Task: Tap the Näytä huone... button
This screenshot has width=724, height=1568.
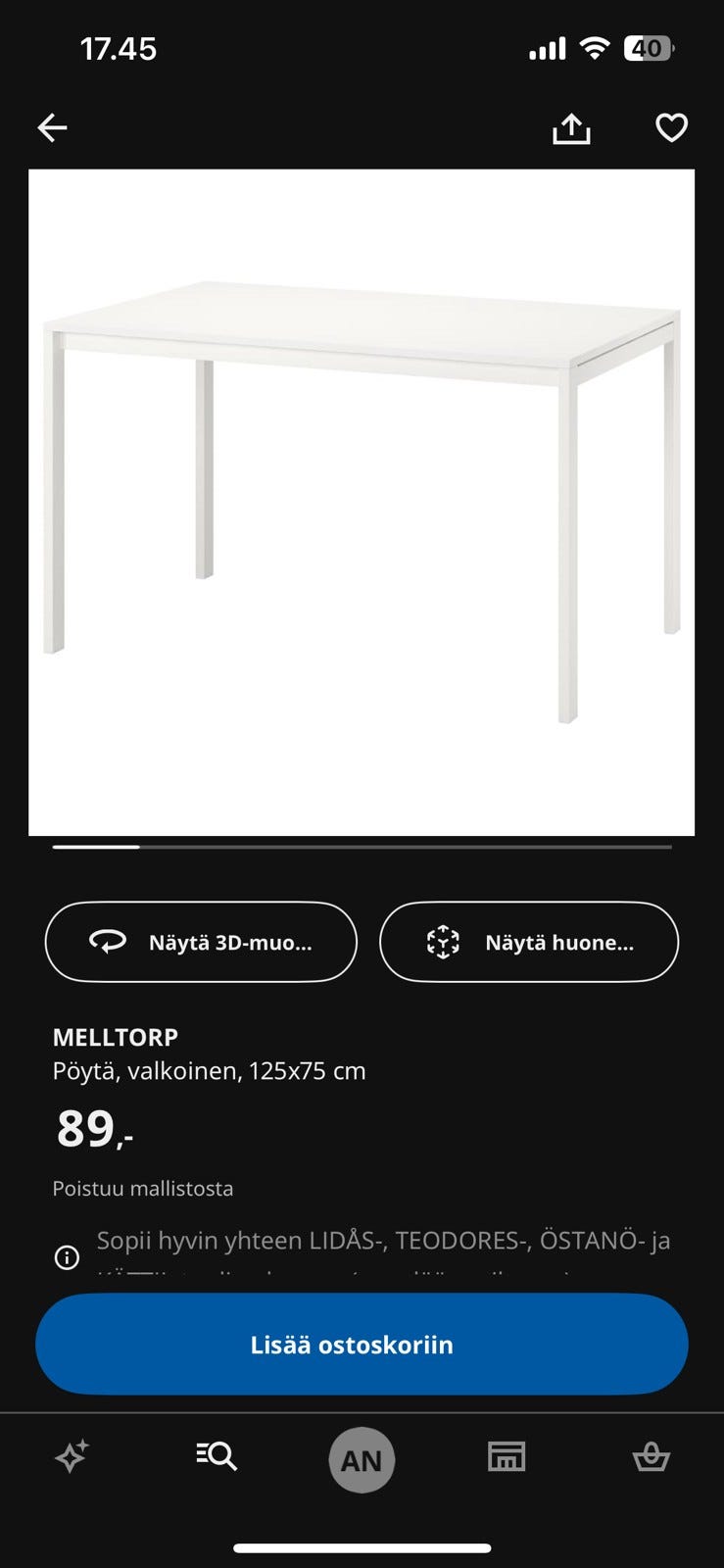Action: [529, 942]
